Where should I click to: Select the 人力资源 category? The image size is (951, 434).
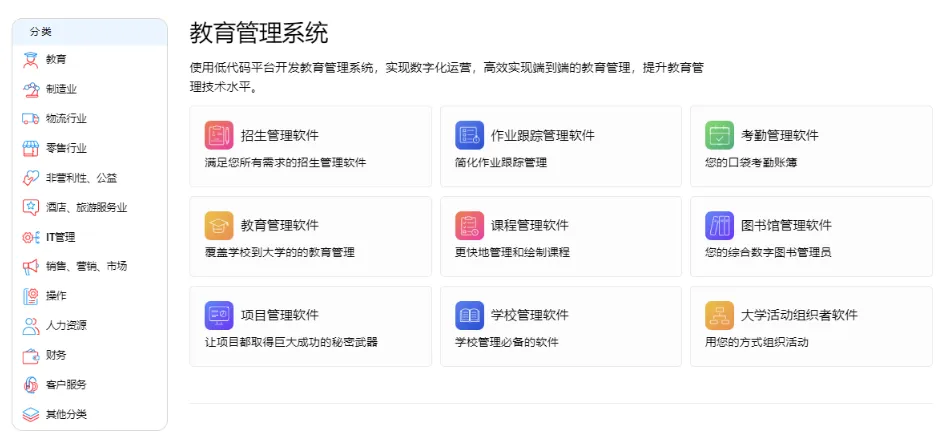(x=65, y=326)
